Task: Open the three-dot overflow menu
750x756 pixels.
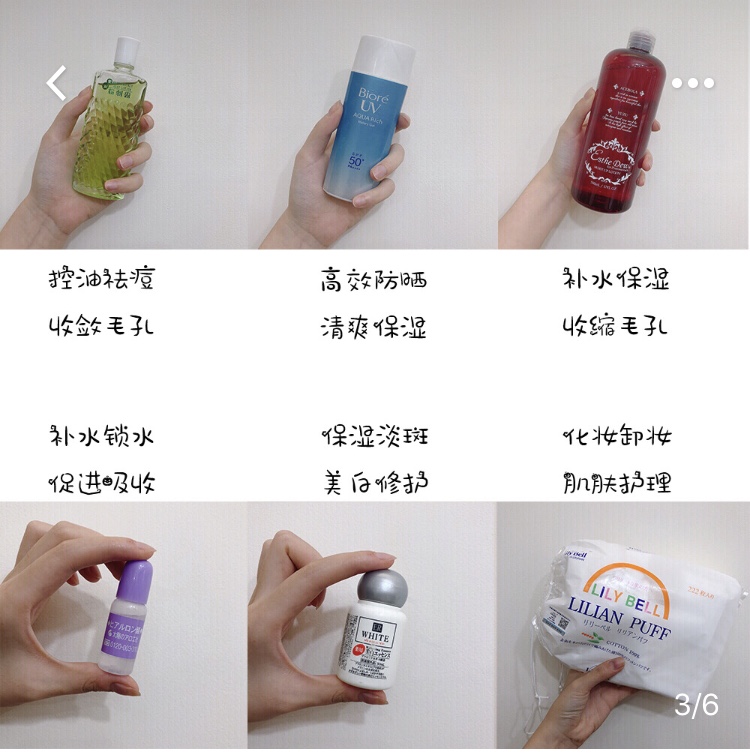Action: tap(693, 83)
